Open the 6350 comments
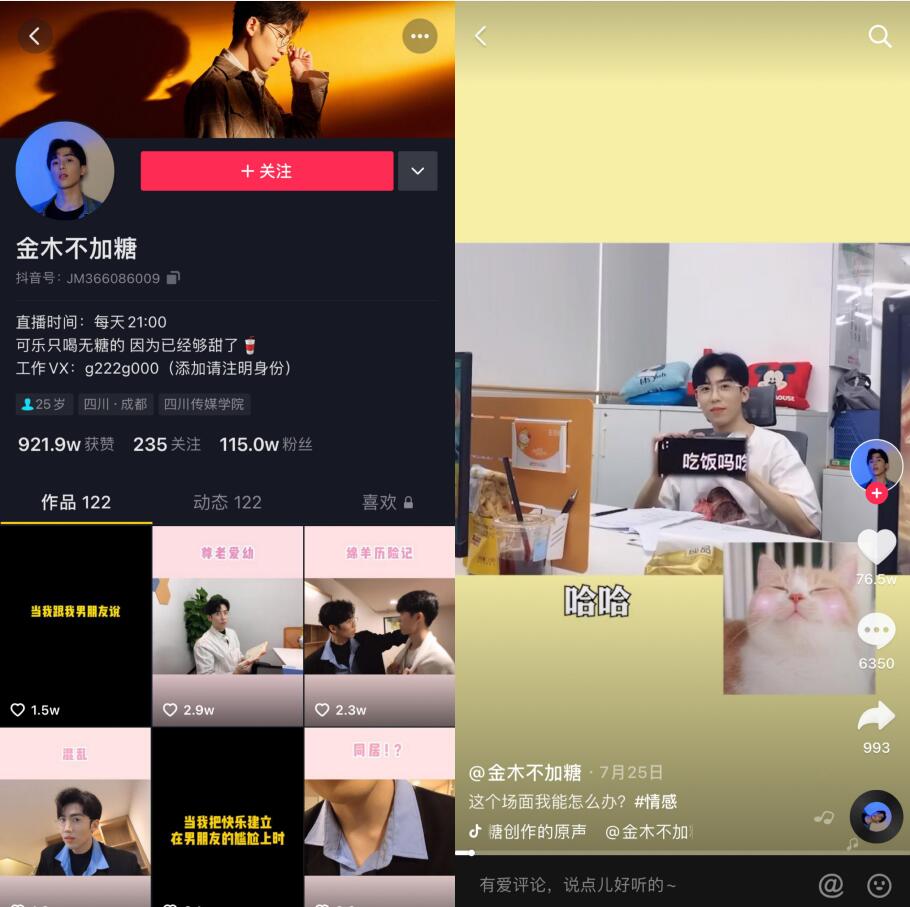The height and width of the screenshot is (907, 910). tap(876, 631)
